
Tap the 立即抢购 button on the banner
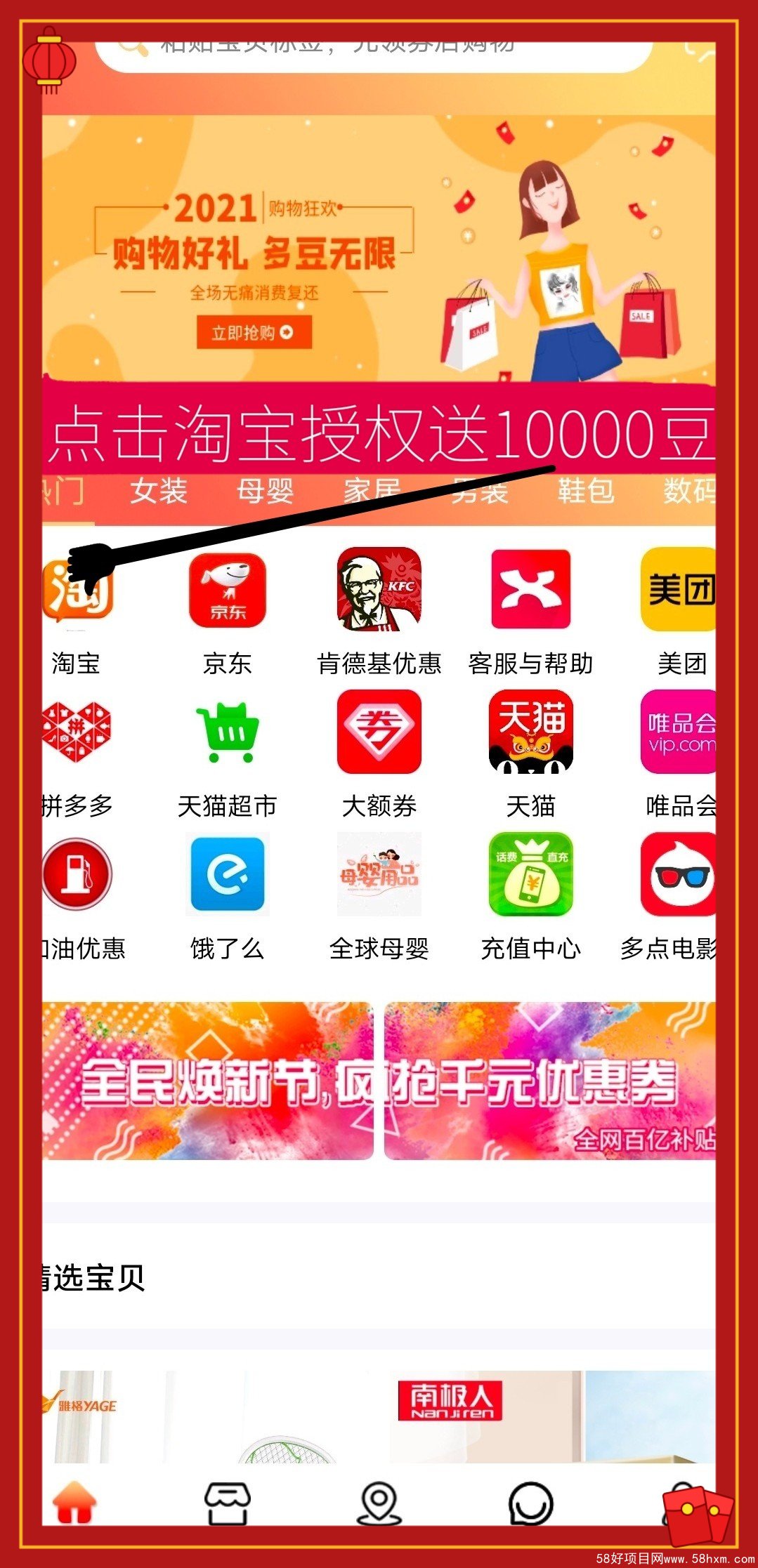click(254, 332)
